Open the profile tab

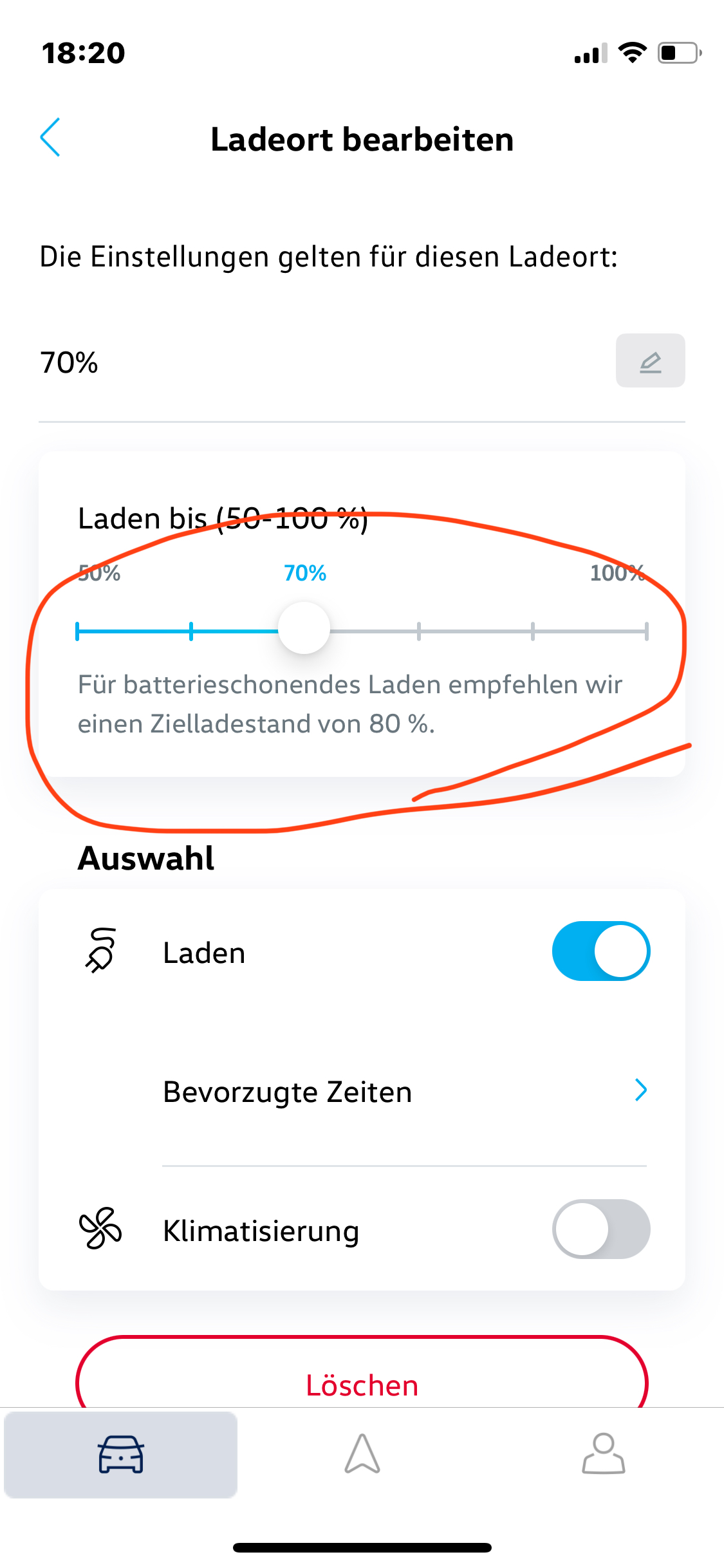[603, 1455]
